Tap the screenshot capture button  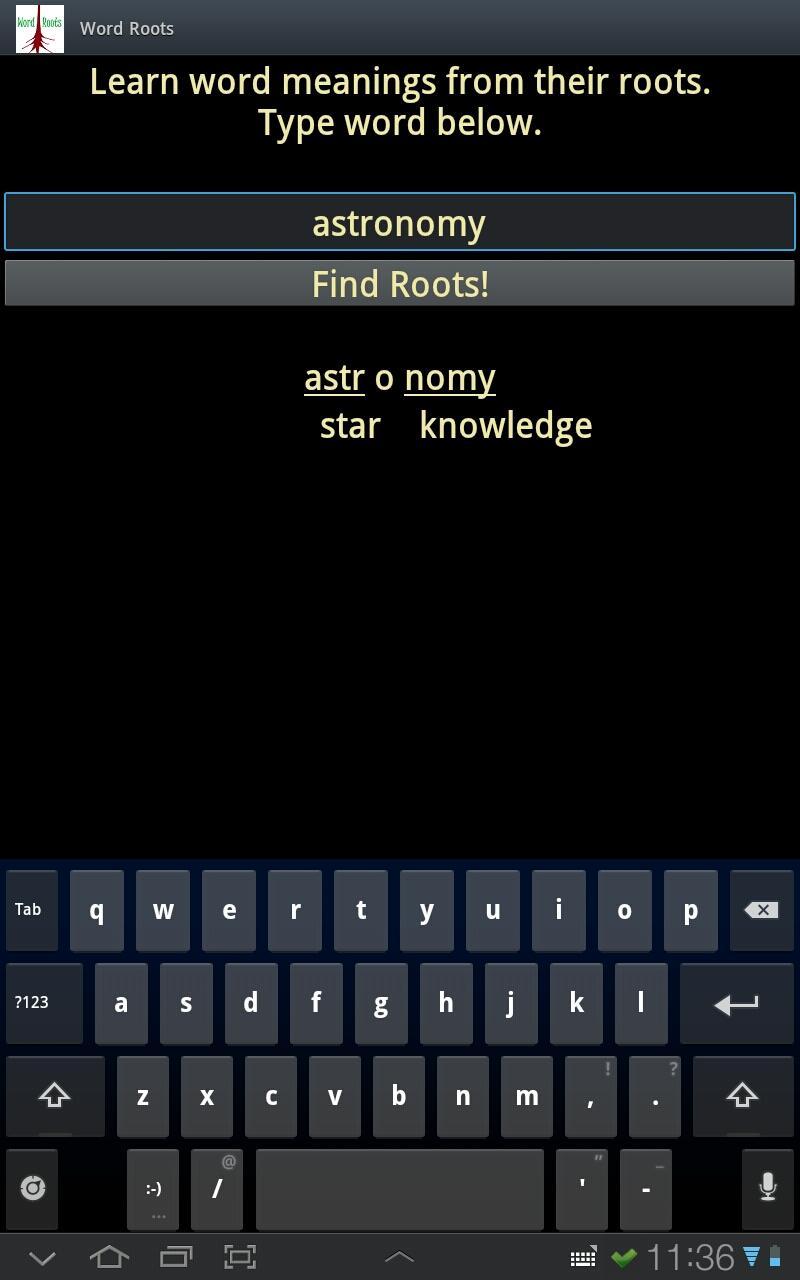[x=240, y=1257]
